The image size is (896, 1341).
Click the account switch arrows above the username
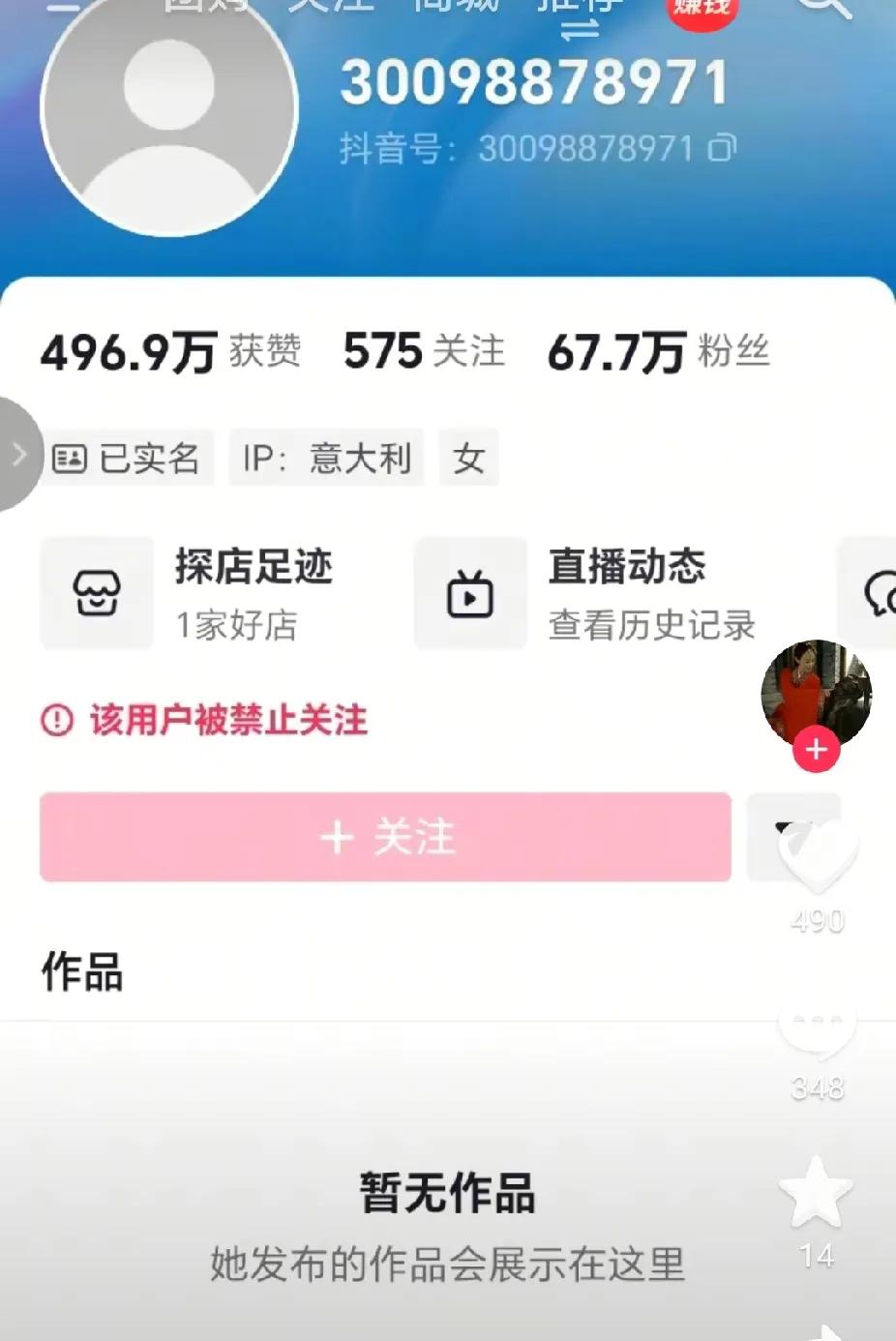pos(578,27)
